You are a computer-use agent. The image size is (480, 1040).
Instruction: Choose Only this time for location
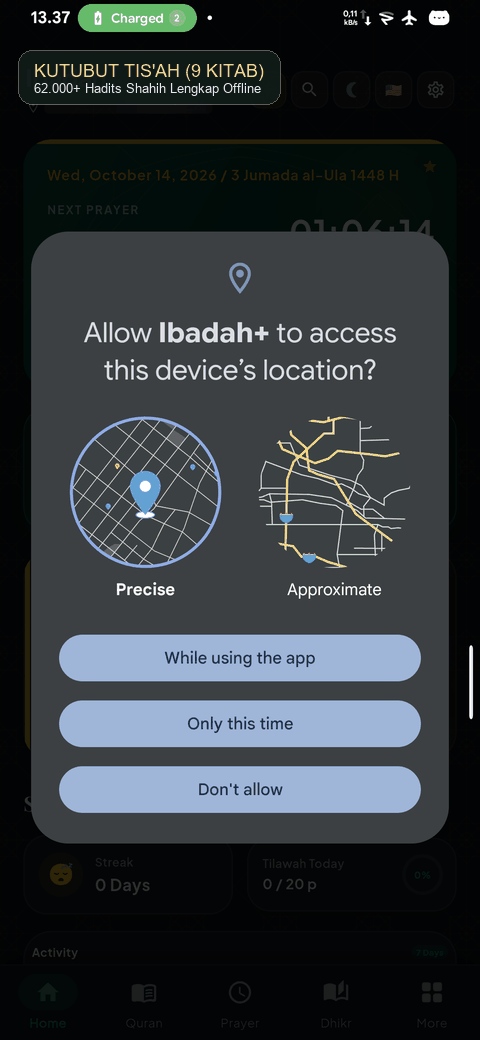[x=240, y=724]
